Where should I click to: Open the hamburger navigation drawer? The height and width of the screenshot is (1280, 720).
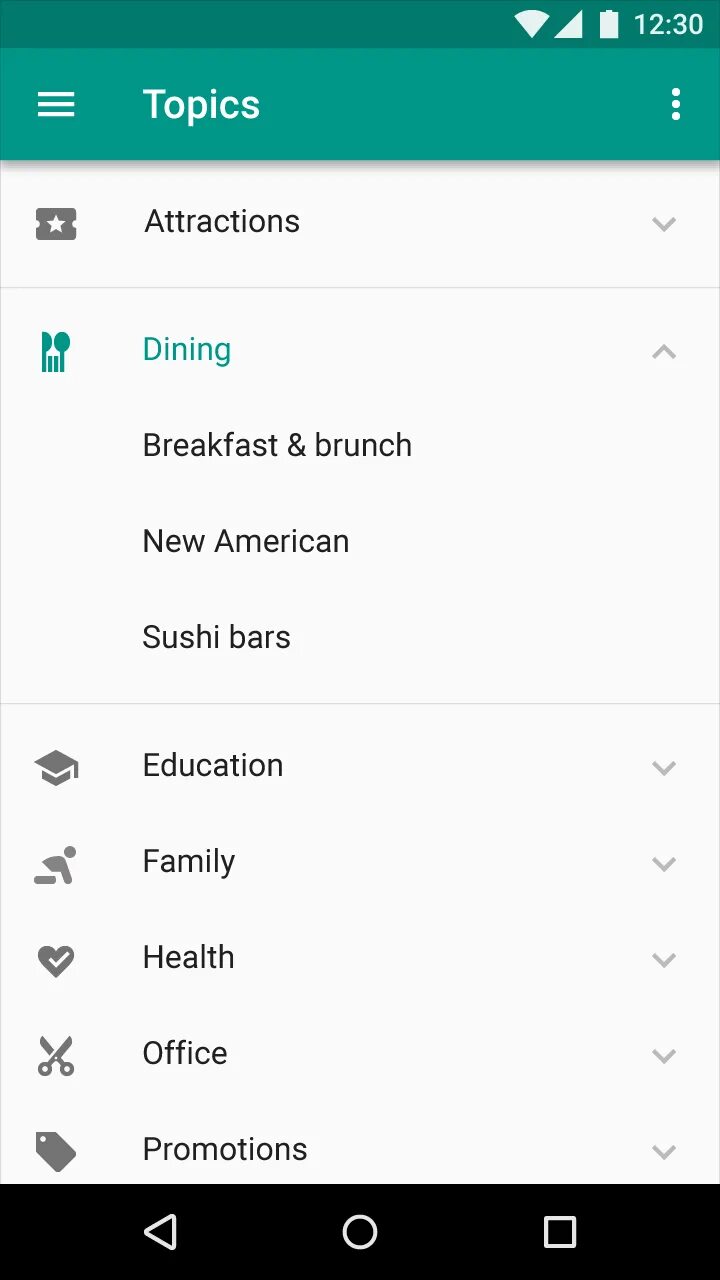(x=56, y=104)
